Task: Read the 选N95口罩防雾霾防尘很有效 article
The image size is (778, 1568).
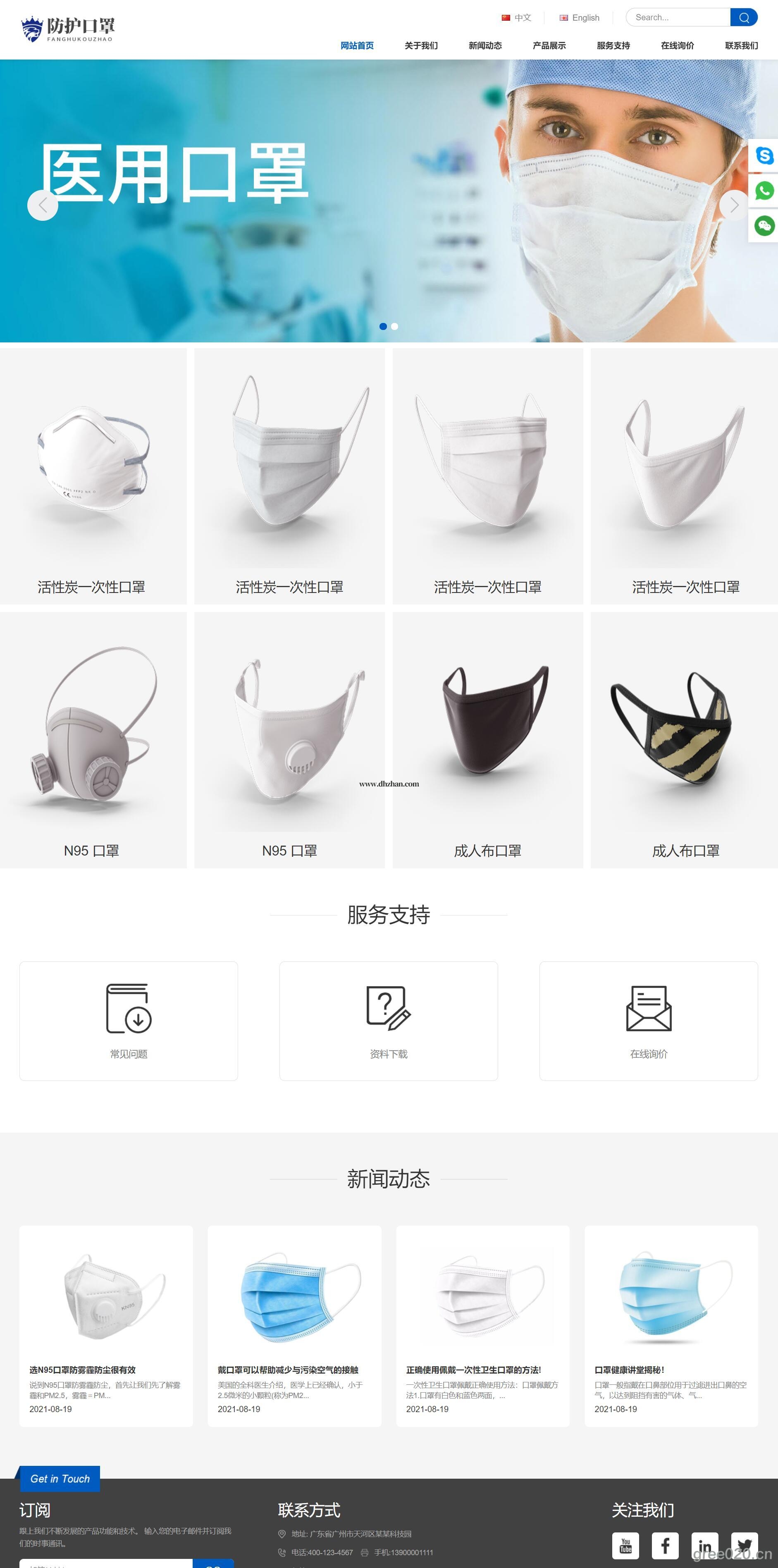Action: 82,1370
